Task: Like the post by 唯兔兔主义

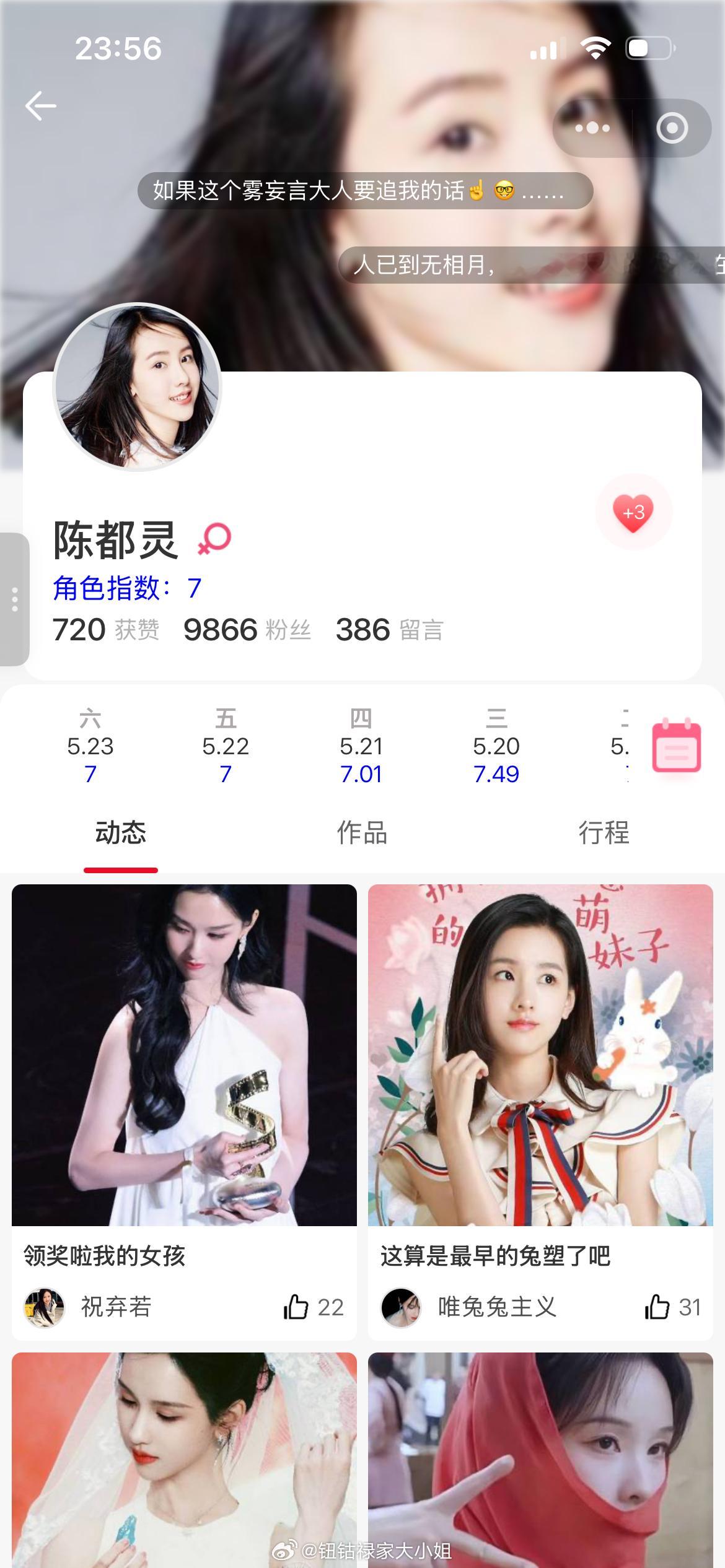Action: tap(672, 1307)
